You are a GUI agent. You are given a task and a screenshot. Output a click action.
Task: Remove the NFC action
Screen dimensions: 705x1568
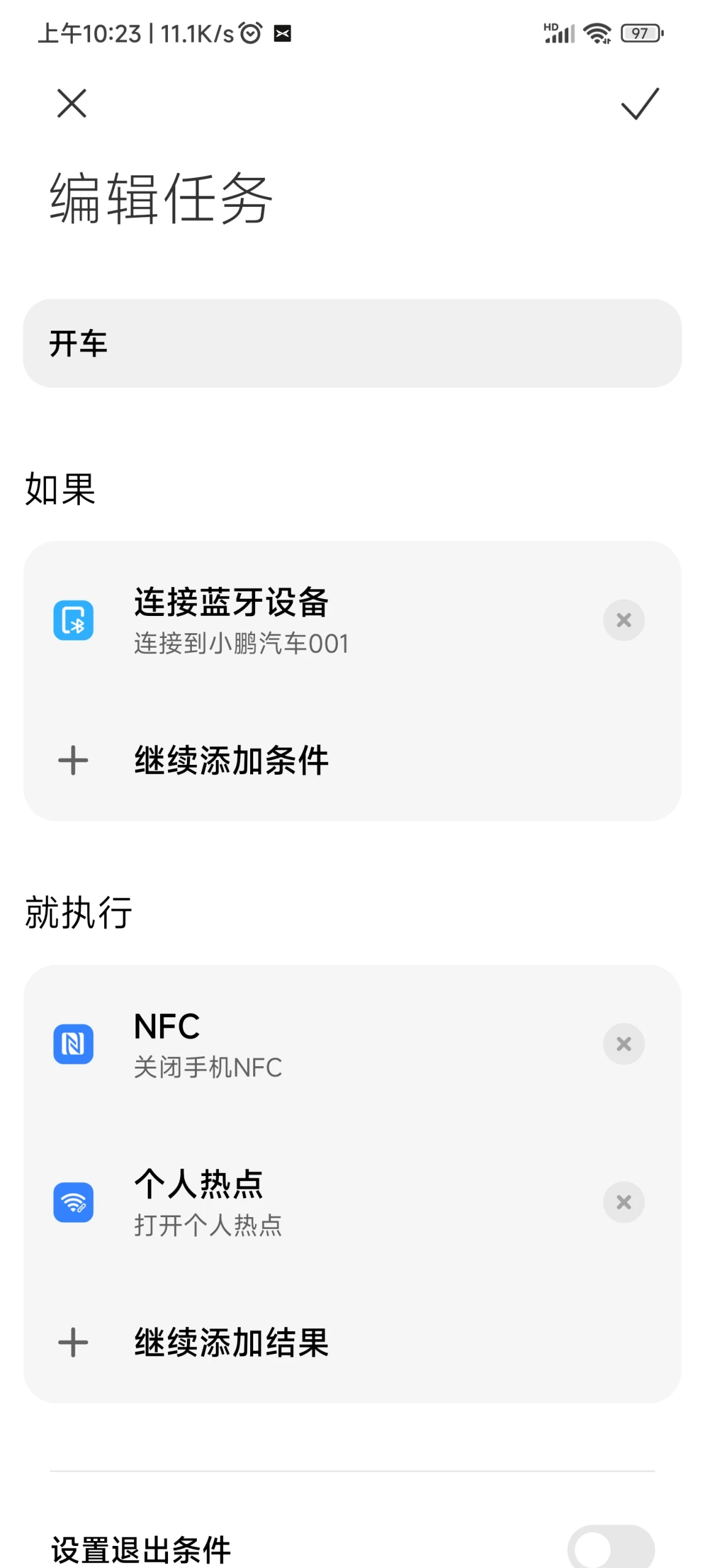point(623,1044)
